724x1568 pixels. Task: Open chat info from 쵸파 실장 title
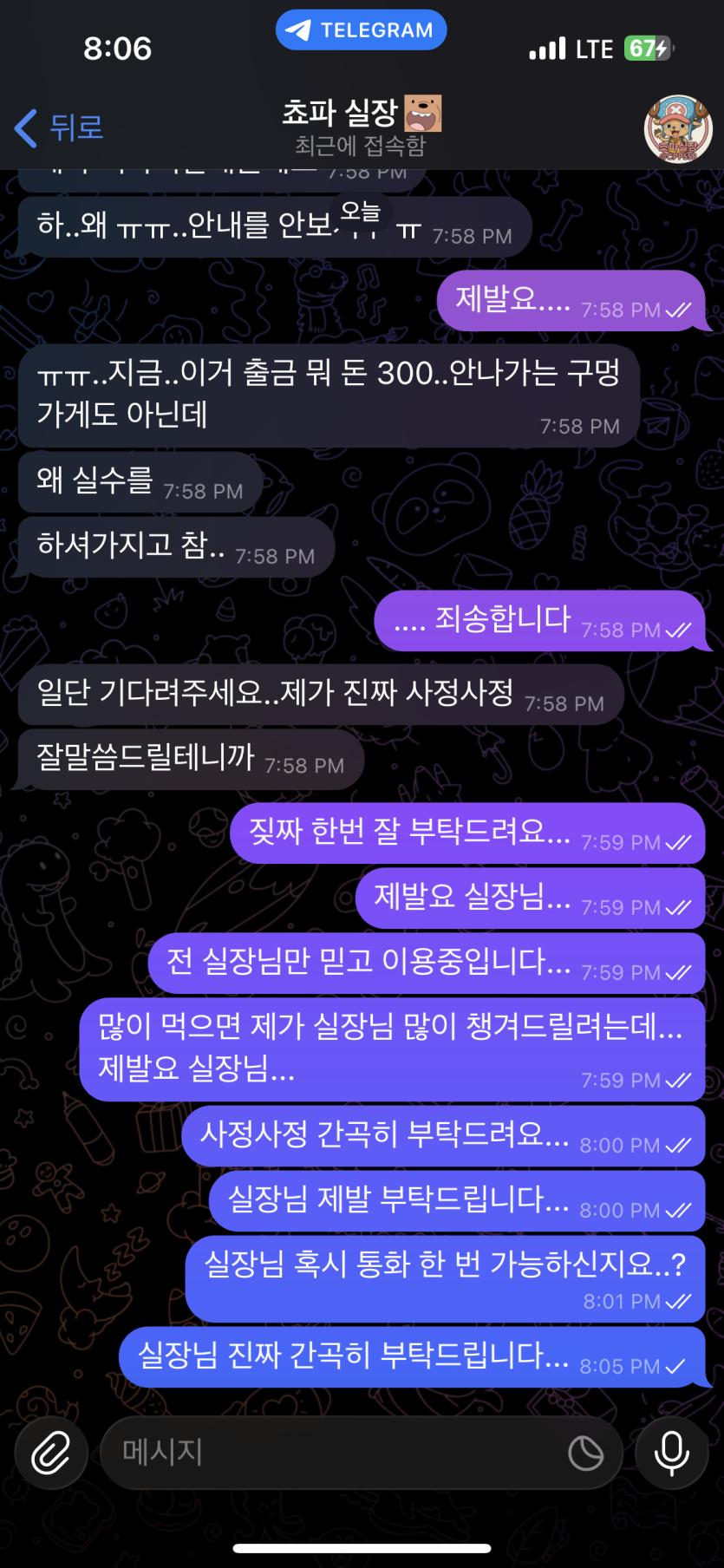(x=361, y=126)
